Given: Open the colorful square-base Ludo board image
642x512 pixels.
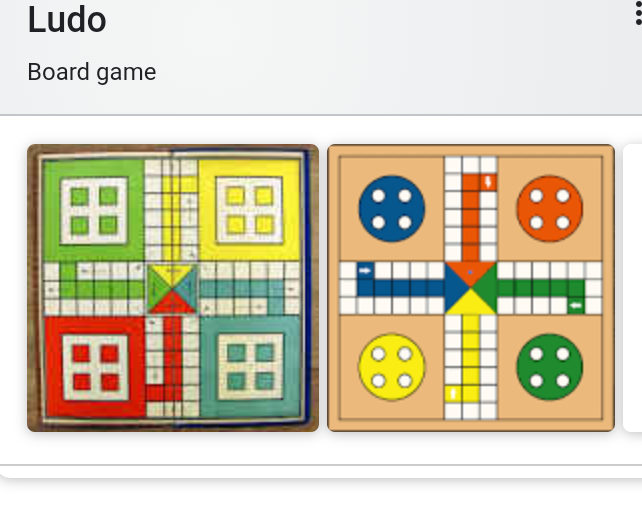Looking at the screenshot, I should tap(173, 288).
